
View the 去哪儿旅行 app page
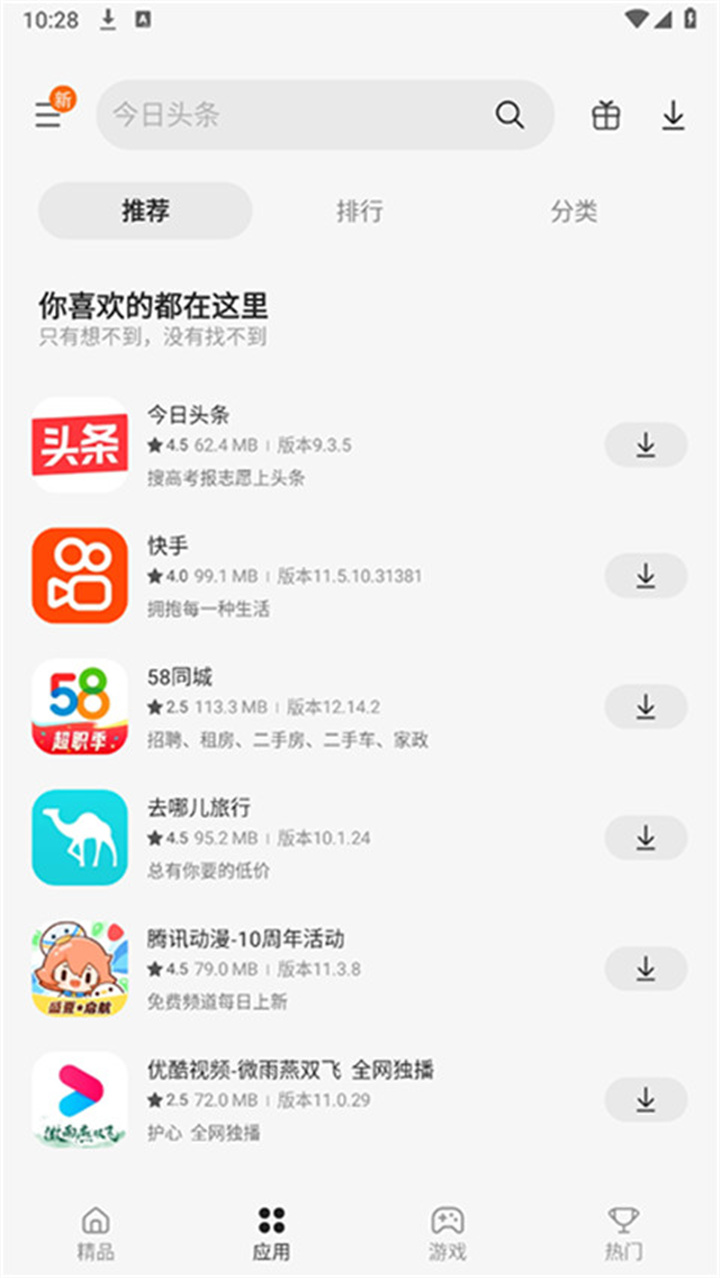point(300,838)
